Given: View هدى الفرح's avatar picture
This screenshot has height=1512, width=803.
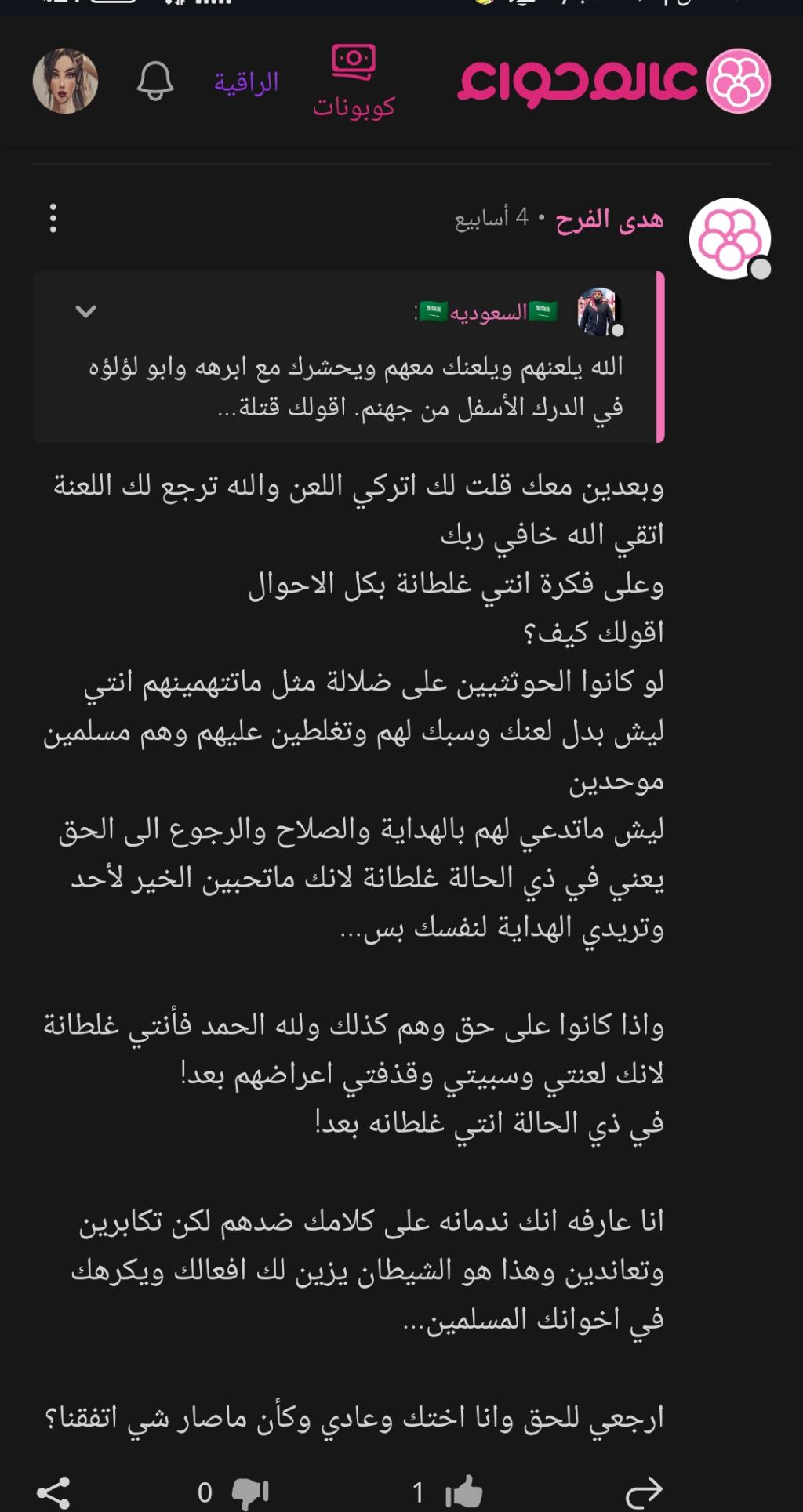Looking at the screenshot, I should [x=729, y=238].
